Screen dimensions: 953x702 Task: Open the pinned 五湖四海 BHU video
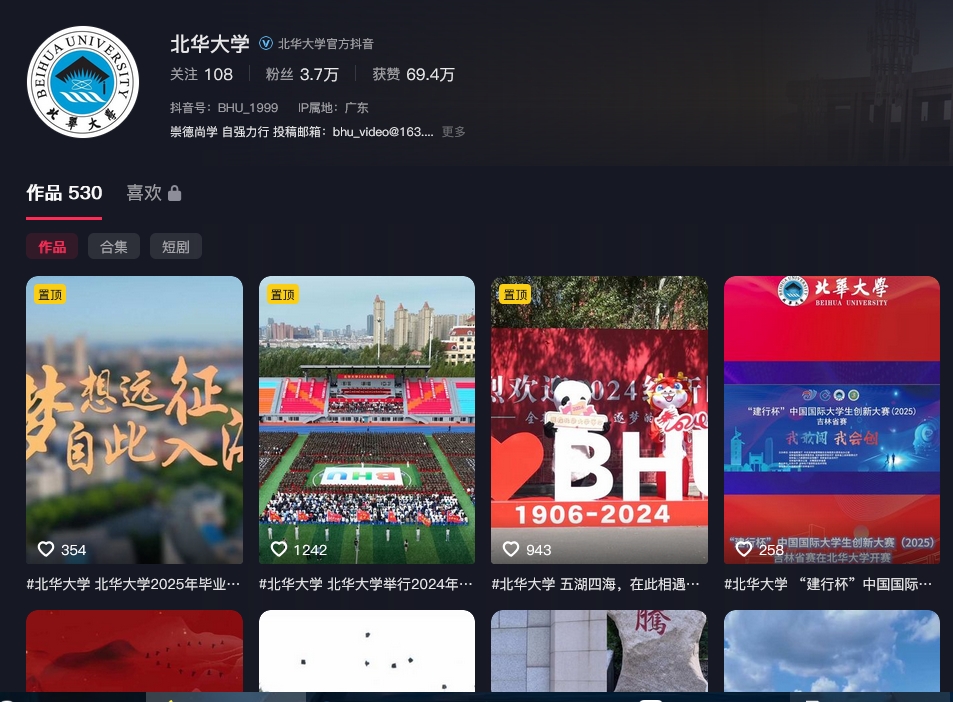599,420
